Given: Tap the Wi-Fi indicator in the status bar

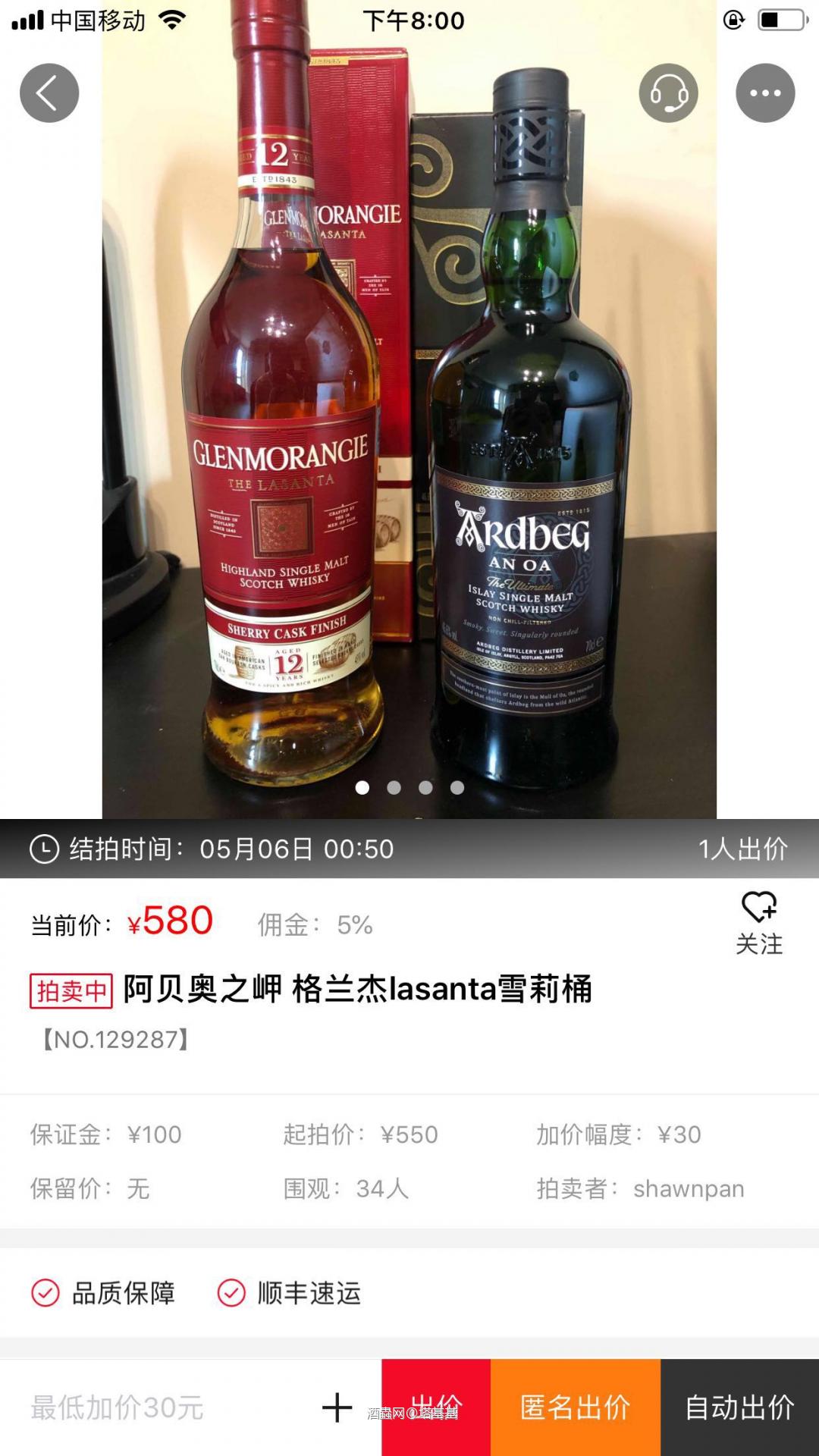Looking at the screenshot, I should point(171,20).
